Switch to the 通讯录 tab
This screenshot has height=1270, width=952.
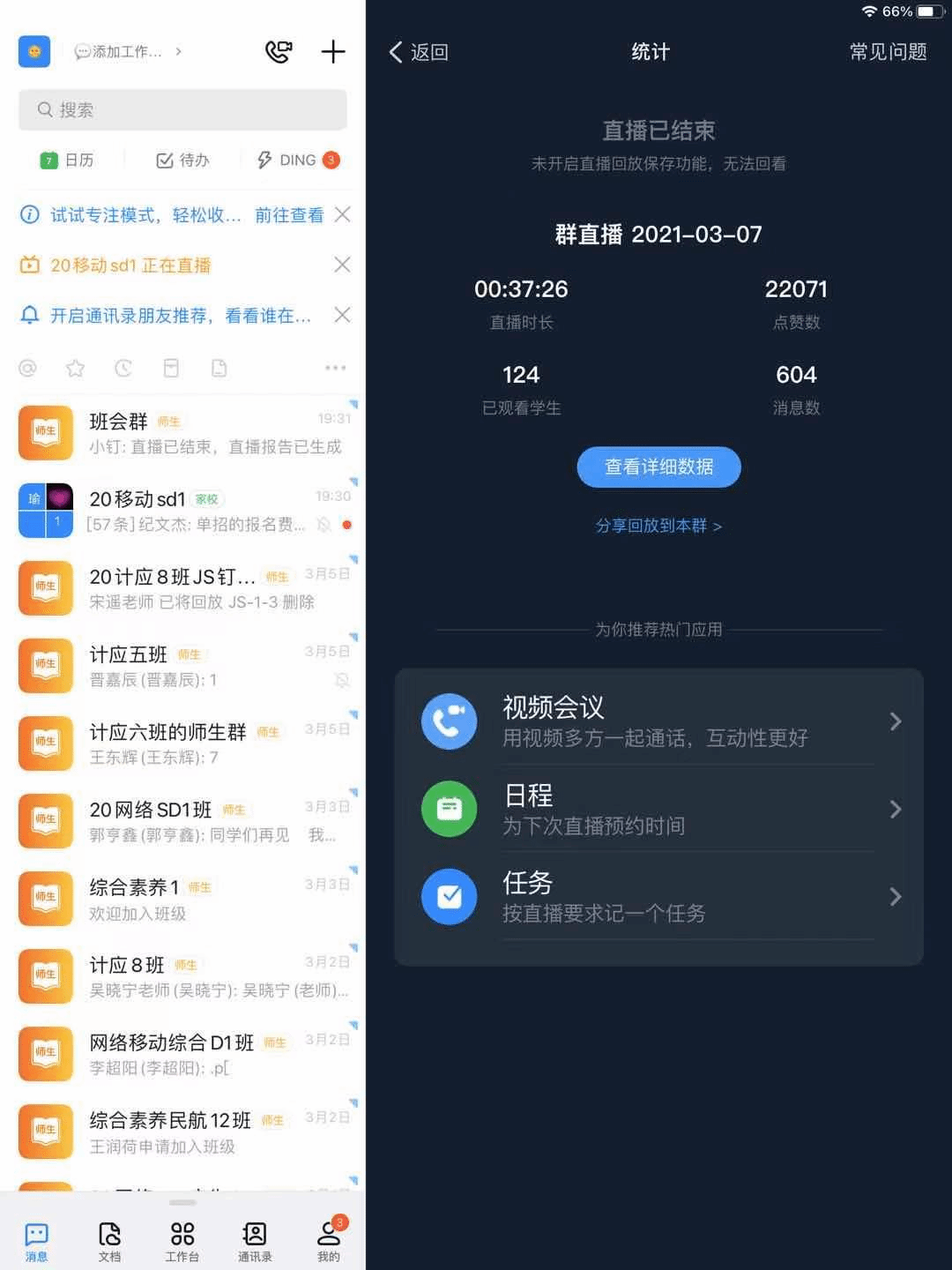point(255,1241)
